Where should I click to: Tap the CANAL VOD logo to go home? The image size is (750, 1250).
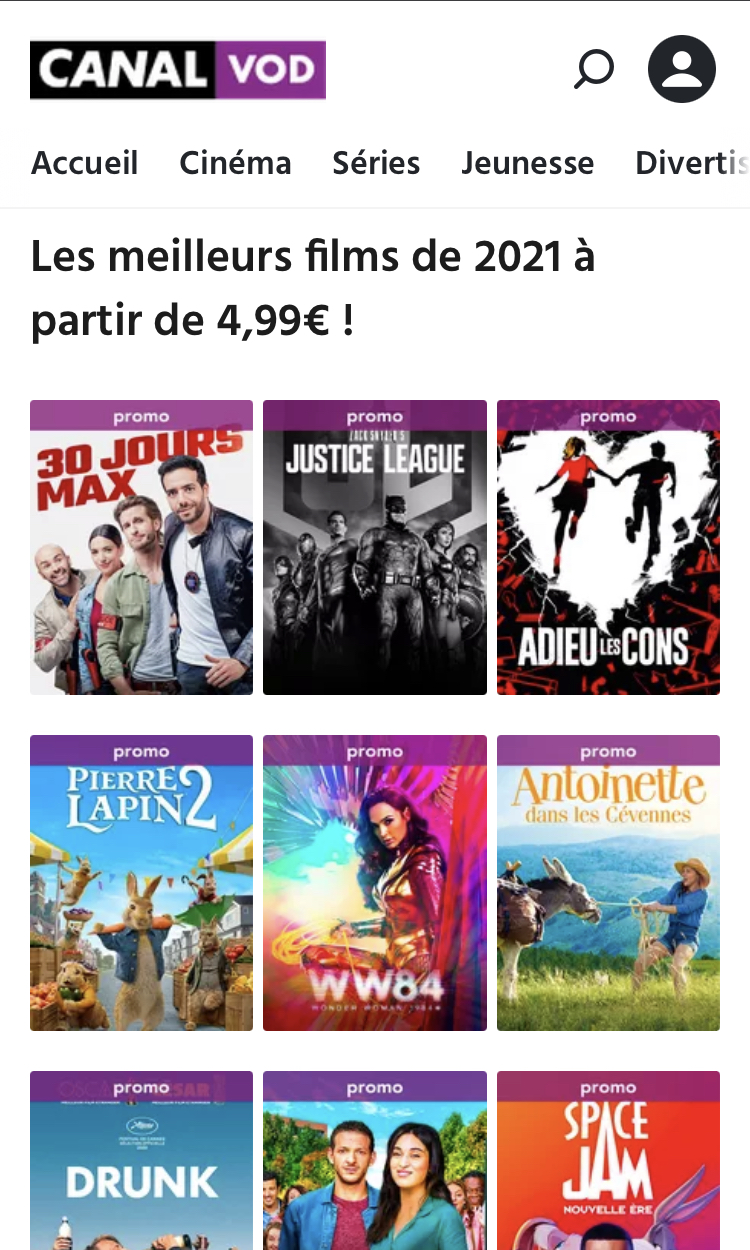(x=178, y=69)
